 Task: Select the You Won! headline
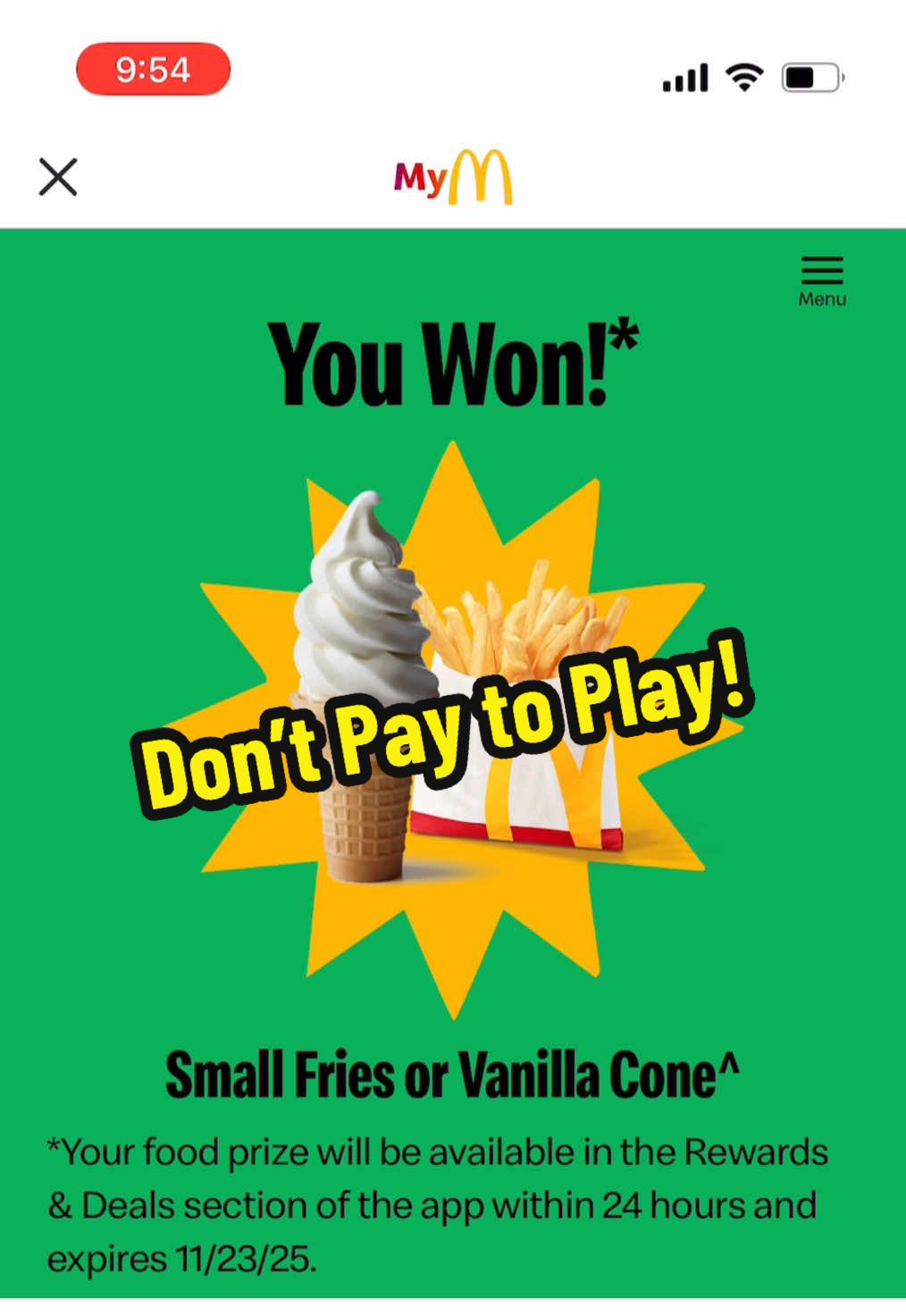click(x=452, y=364)
